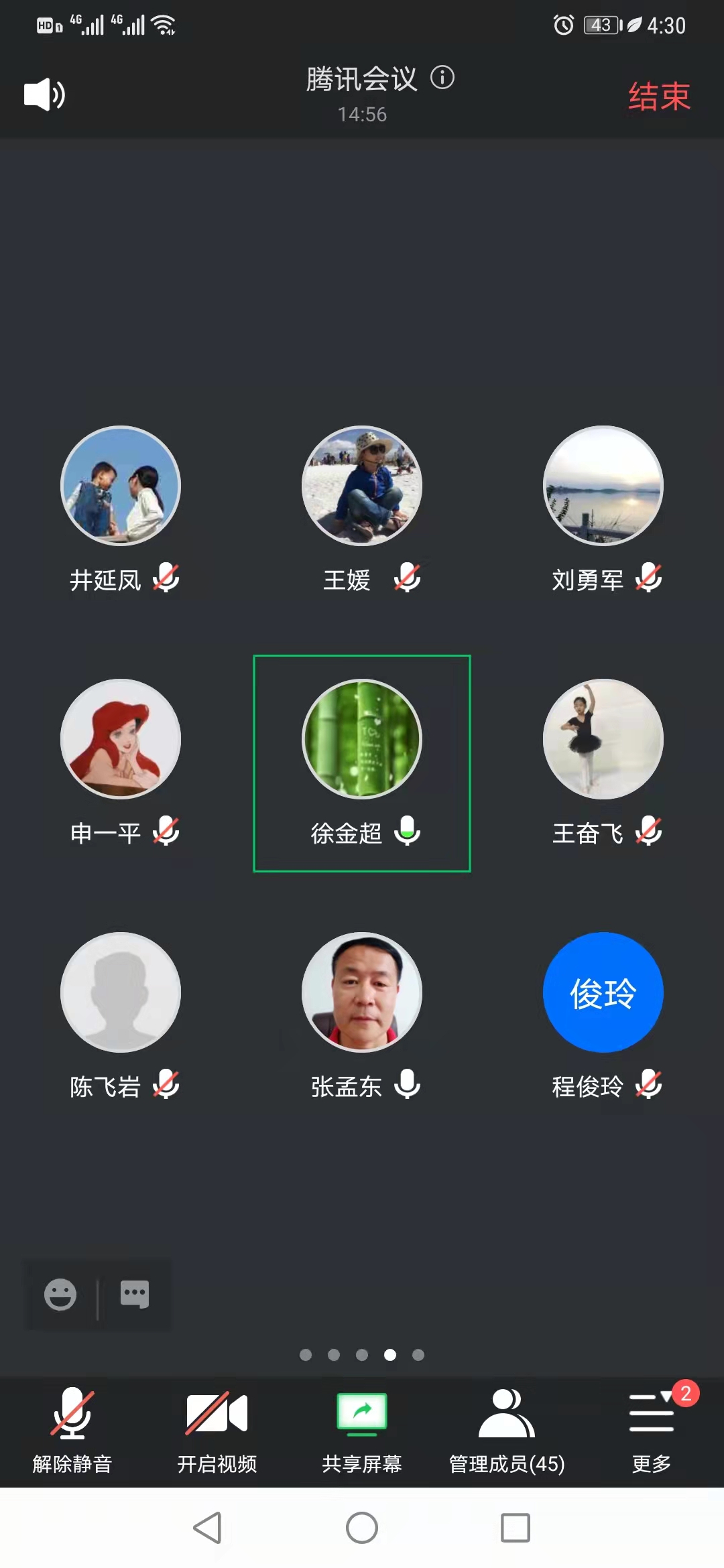Select participant 申一平
Screen dimensions: 724x1568
[x=121, y=739]
